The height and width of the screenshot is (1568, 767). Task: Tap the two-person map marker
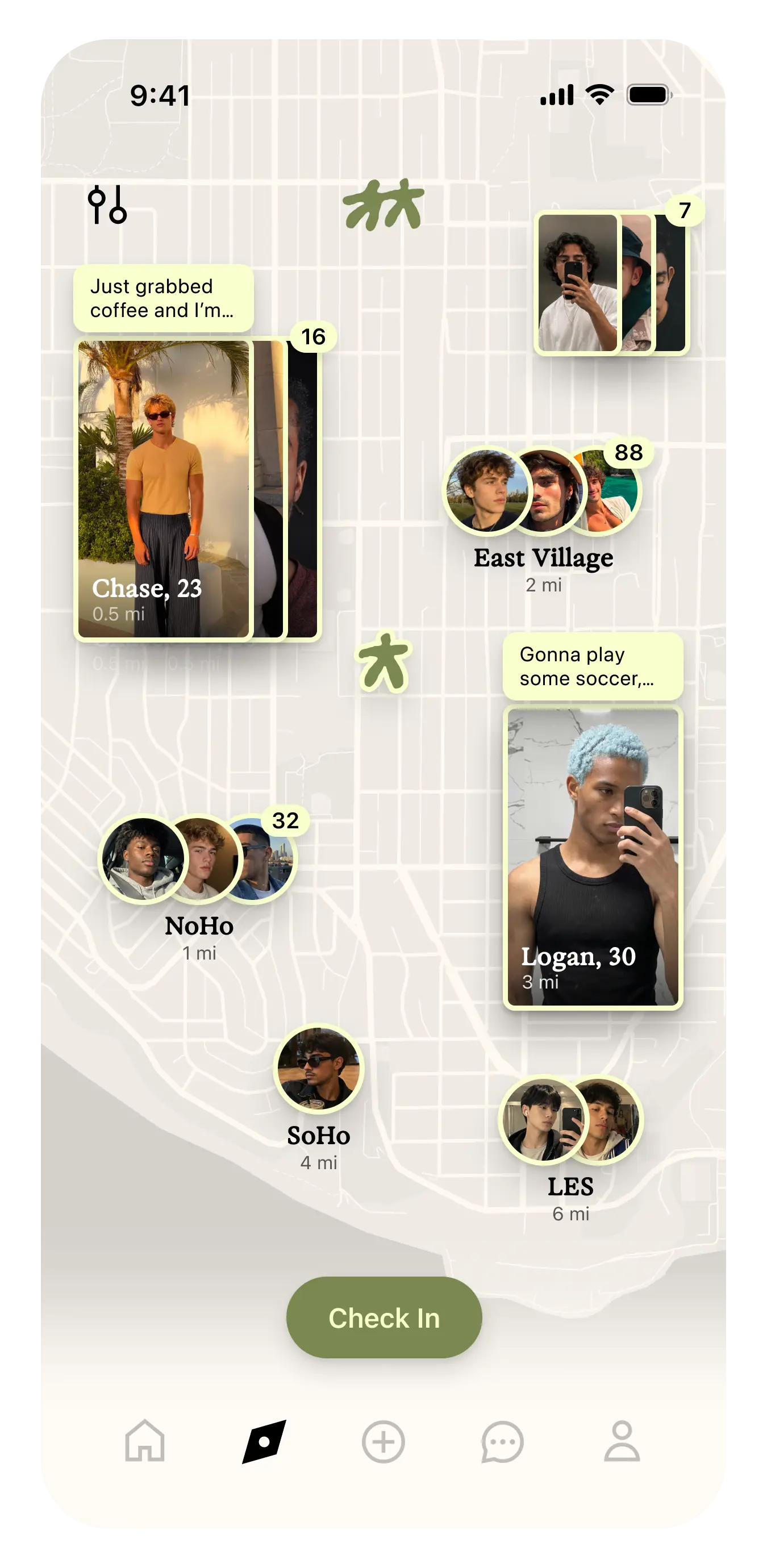click(x=383, y=205)
